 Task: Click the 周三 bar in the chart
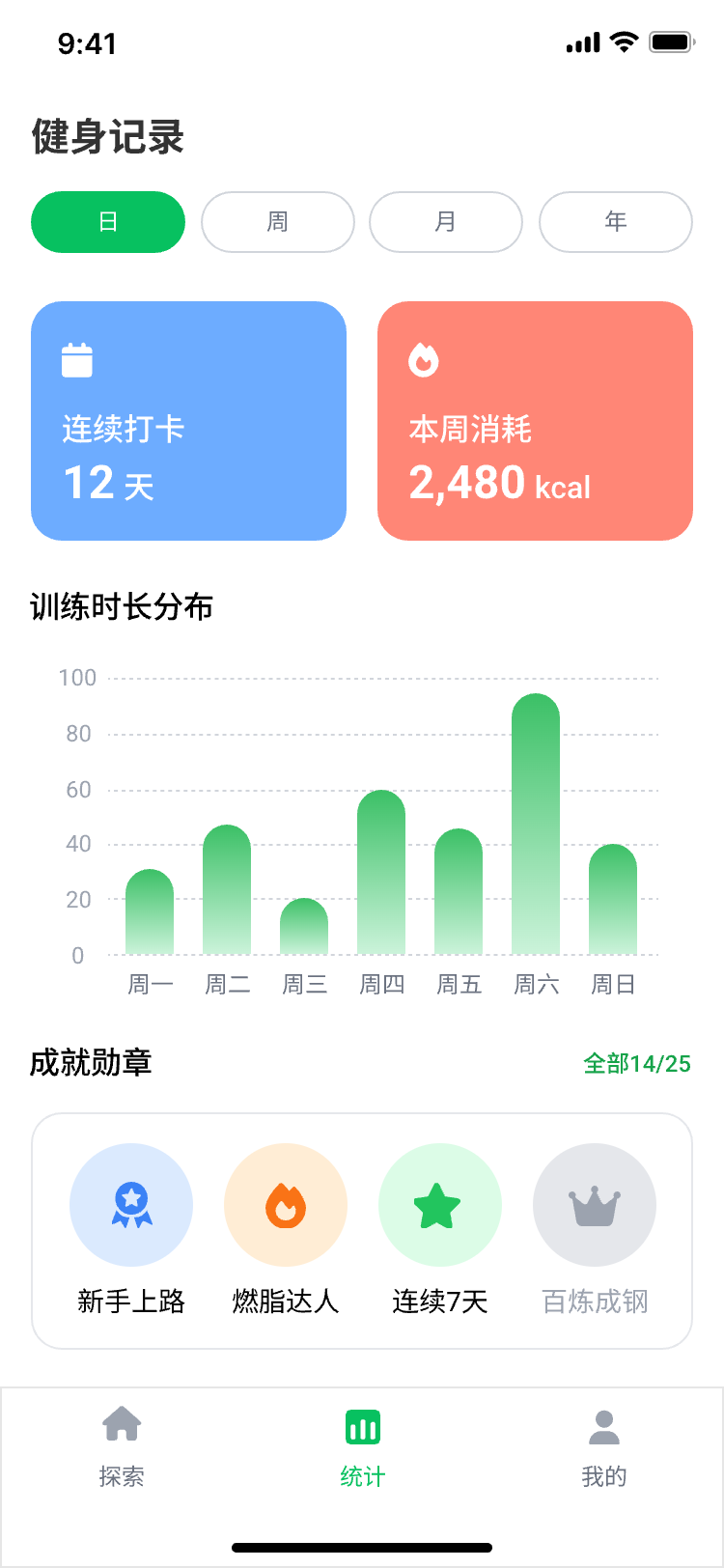tap(304, 927)
